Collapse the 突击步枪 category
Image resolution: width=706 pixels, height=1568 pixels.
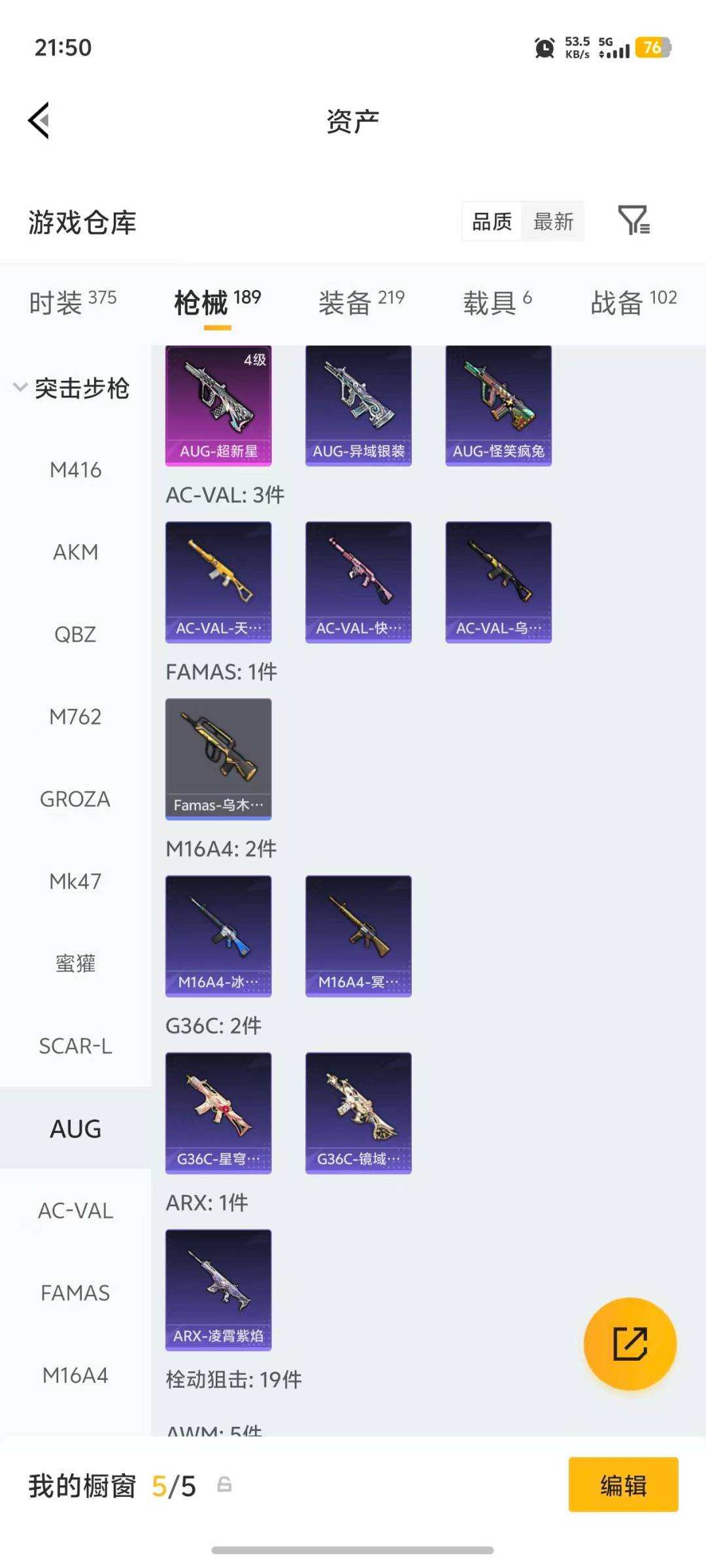(x=72, y=388)
